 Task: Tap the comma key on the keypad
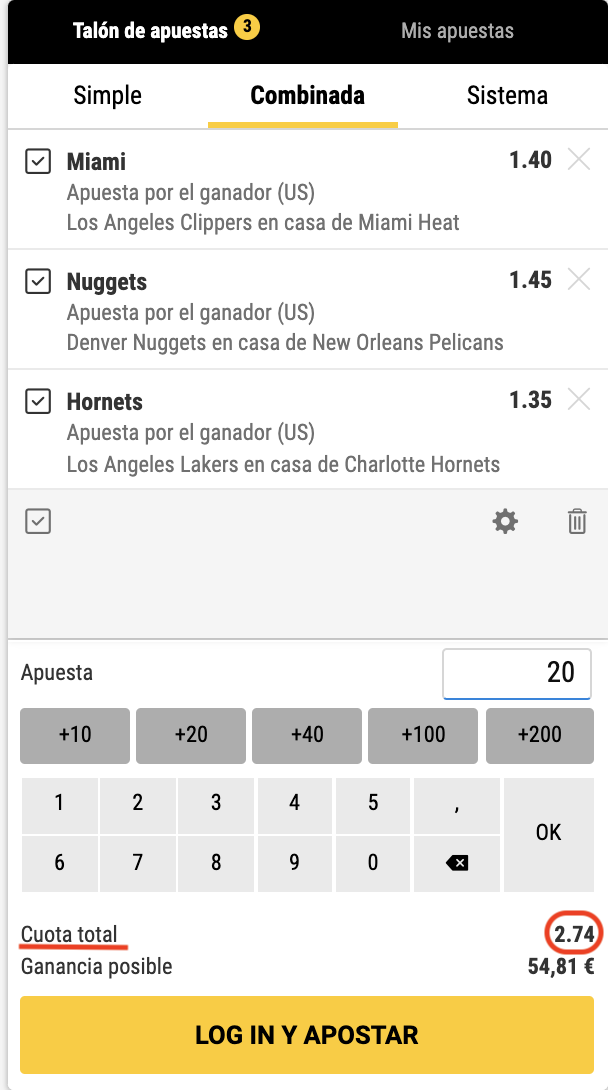point(456,803)
